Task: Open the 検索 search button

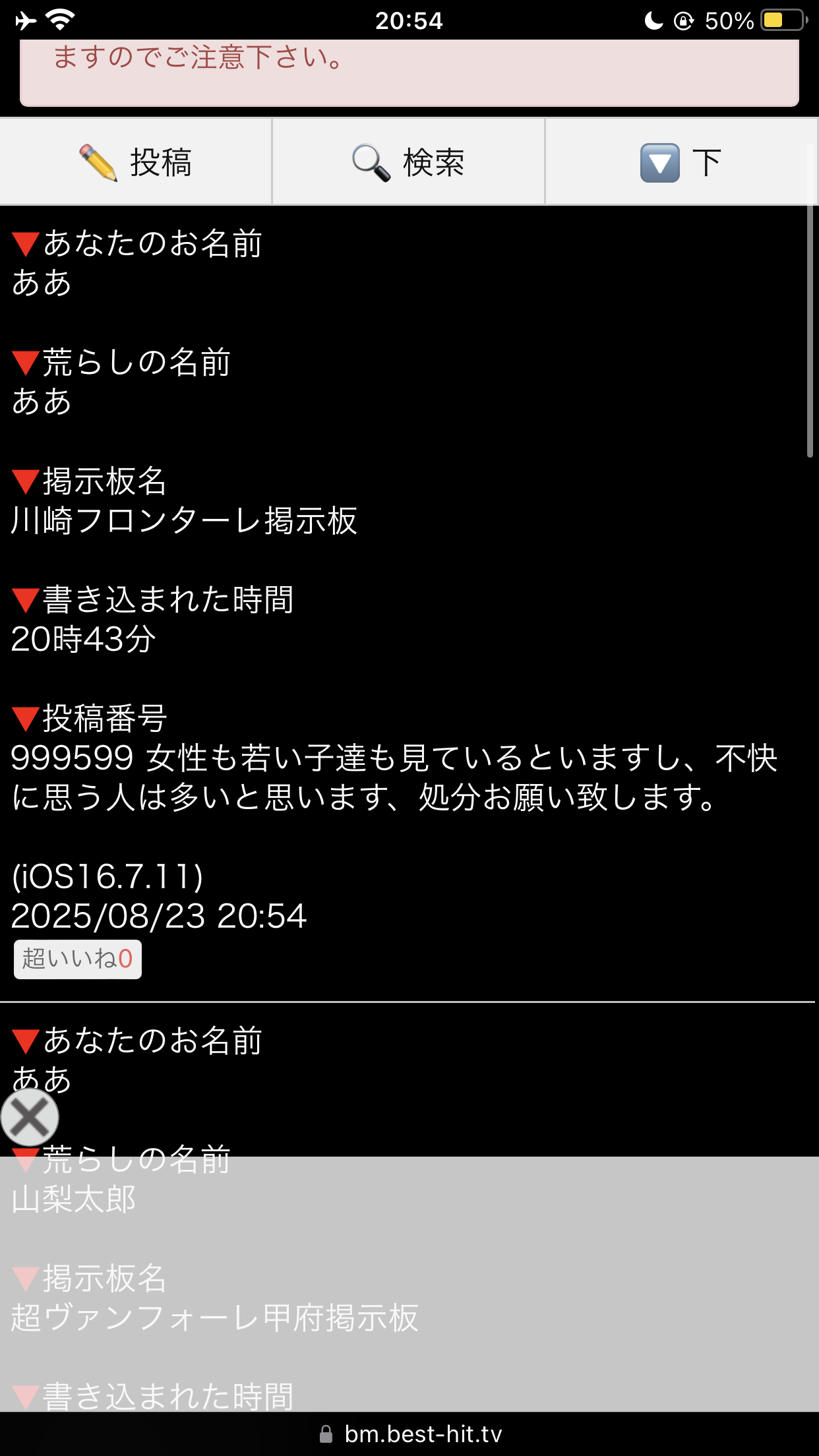Action: 408,162
